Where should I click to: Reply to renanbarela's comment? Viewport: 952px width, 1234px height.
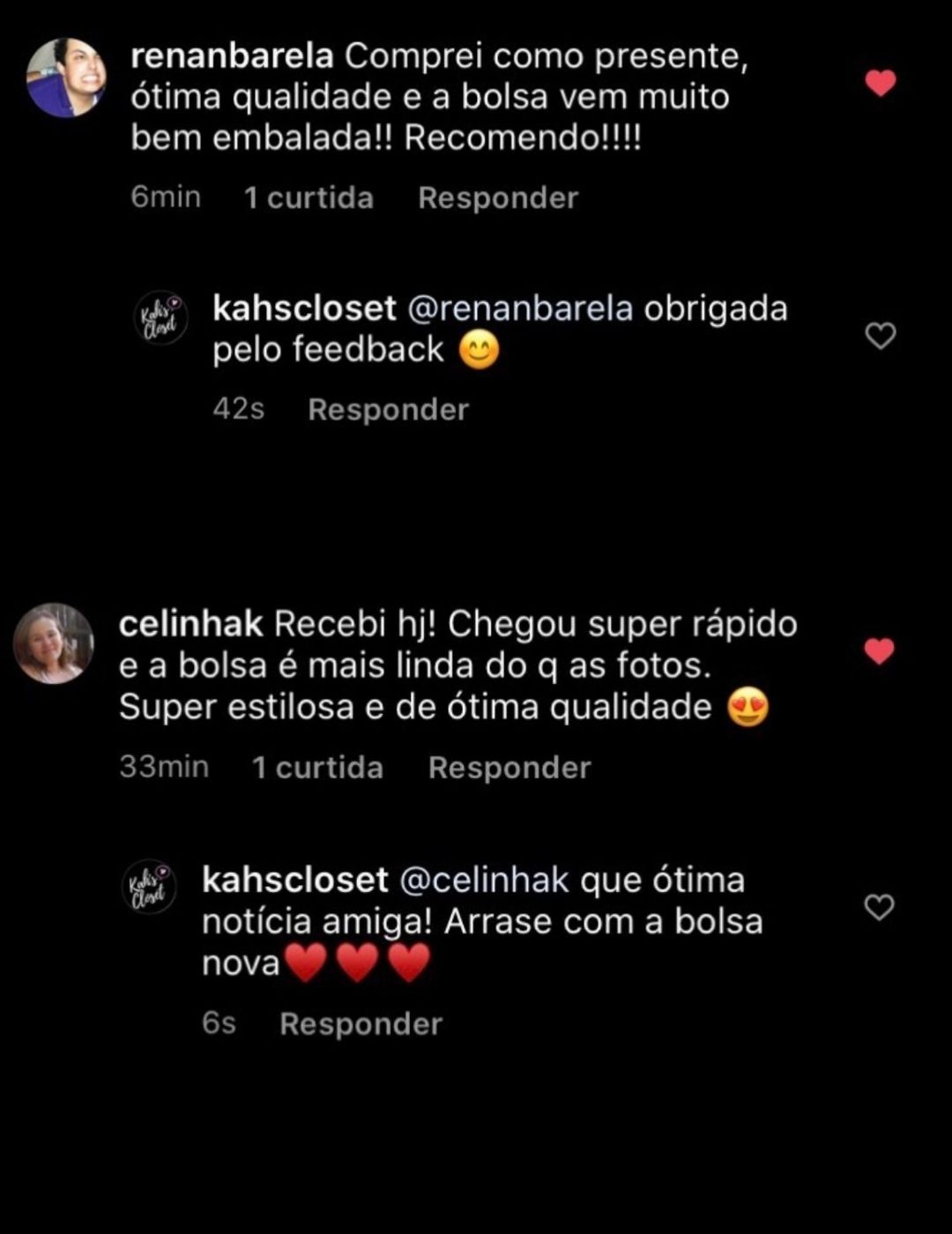[x=498, y=197]
